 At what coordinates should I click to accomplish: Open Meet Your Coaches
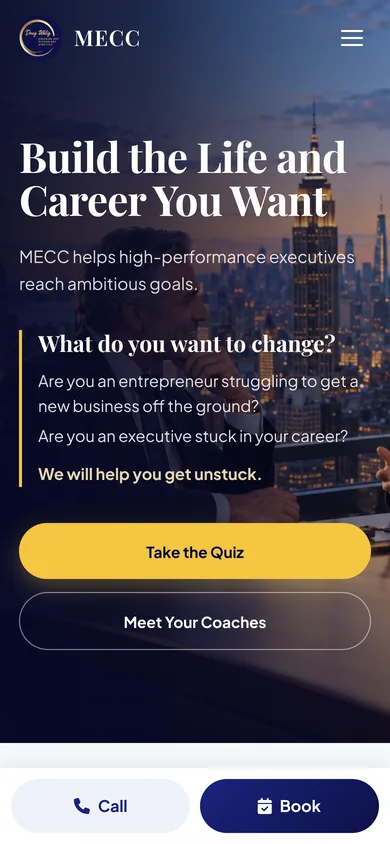(195, 622)
